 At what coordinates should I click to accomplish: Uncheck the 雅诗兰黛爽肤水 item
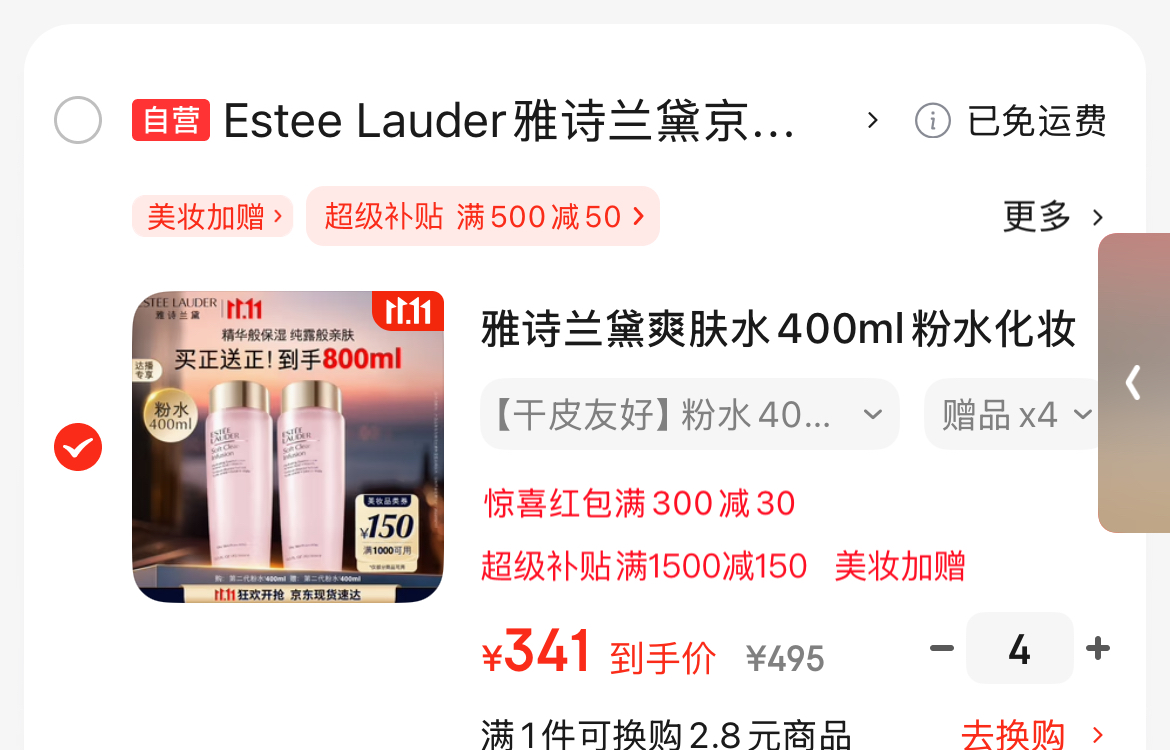click(x=78, y=447)
